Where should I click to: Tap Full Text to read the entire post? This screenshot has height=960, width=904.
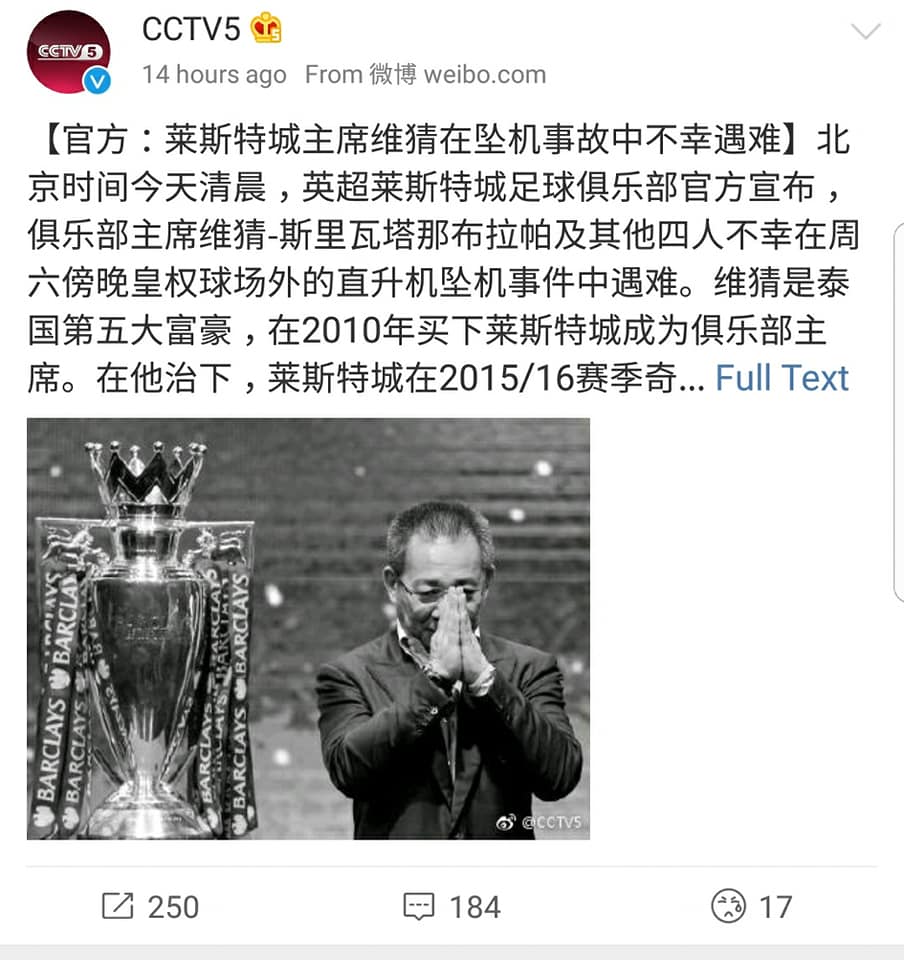781,378
